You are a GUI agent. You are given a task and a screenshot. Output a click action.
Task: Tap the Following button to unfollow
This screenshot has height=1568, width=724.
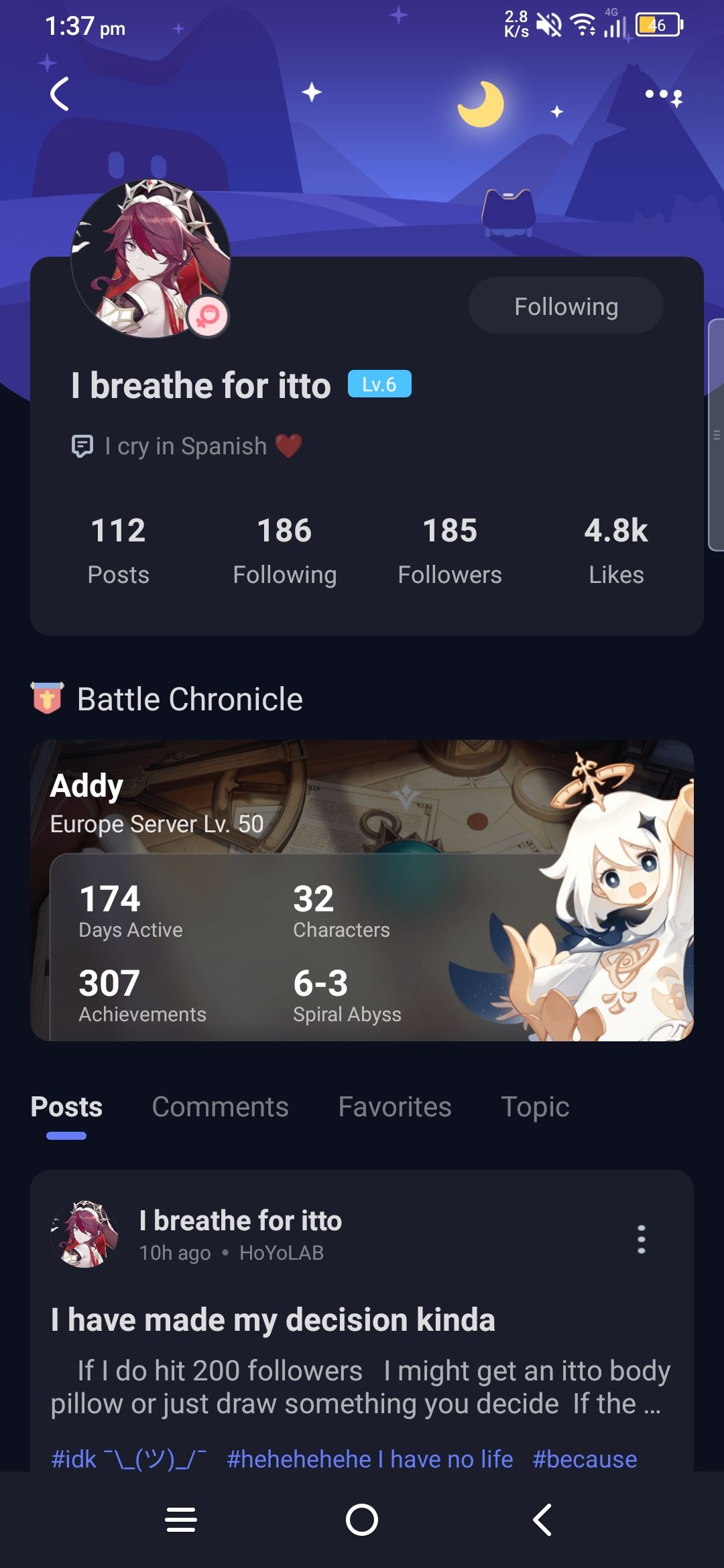pyautogui.click(x=566, y=306)
